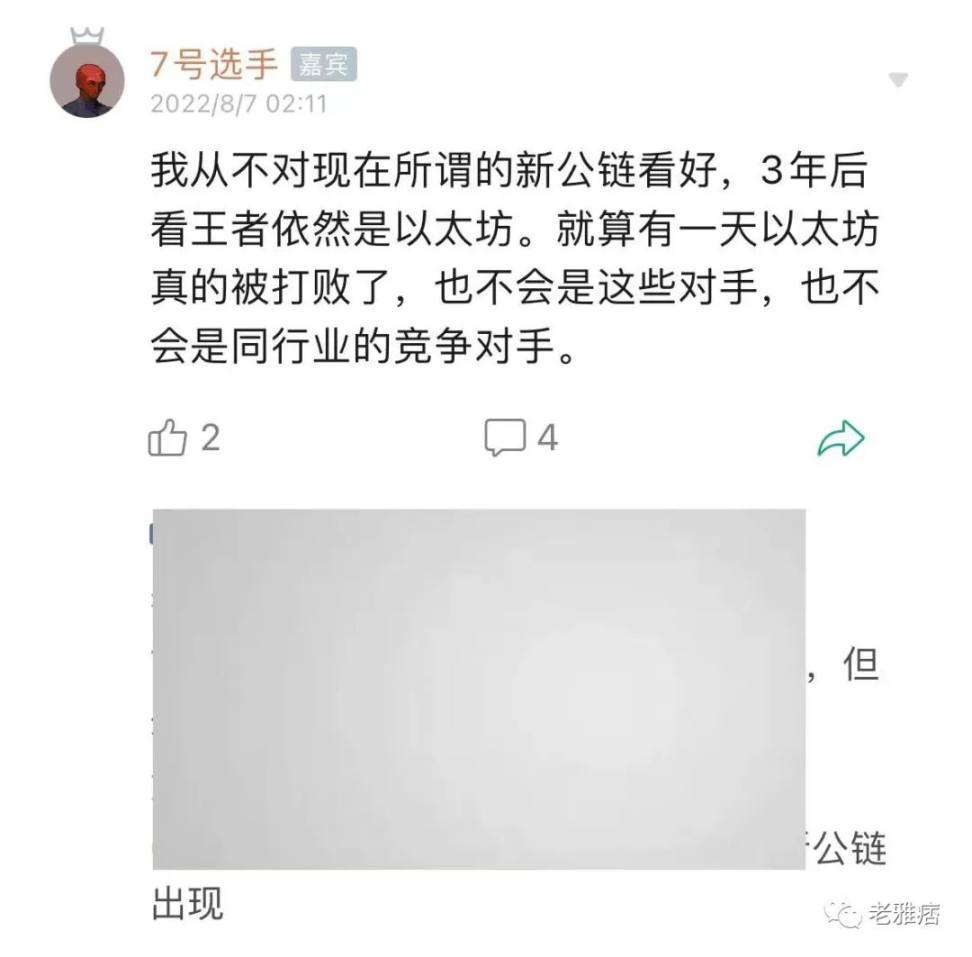Tap the username 7号选手
This screenshot has width=972, height=957.
tap(213, 64)
